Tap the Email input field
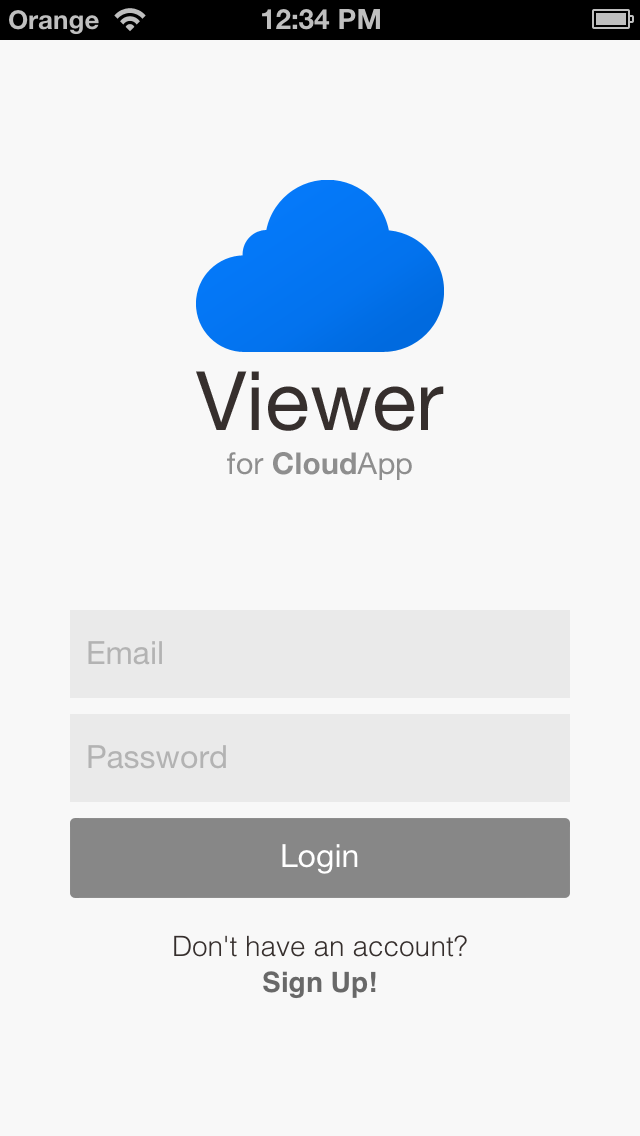 [320, 654]
